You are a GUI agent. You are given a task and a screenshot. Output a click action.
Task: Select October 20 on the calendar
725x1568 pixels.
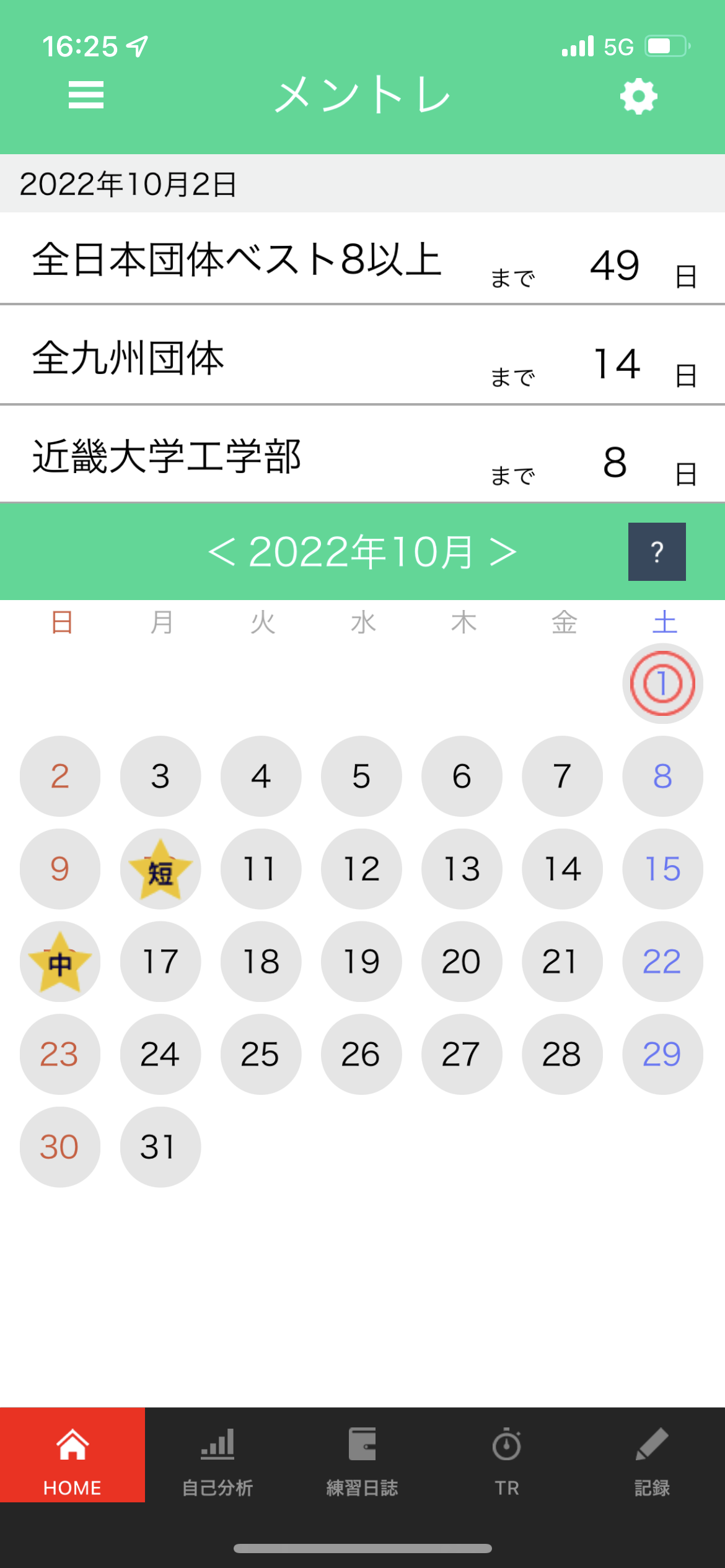click(x=462, y=962)
